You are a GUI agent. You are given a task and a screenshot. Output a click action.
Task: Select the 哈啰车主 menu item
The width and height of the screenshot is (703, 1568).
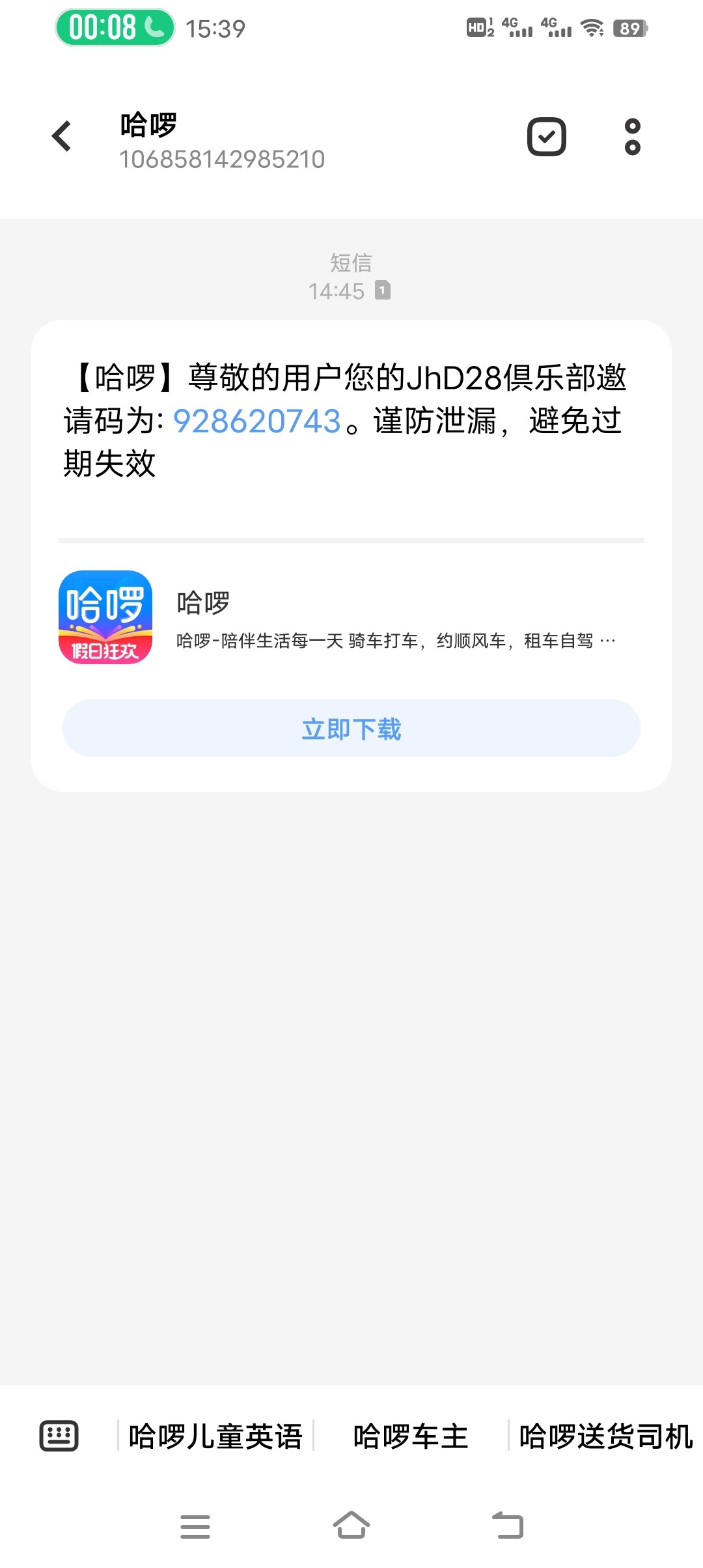coord(411,1436)
